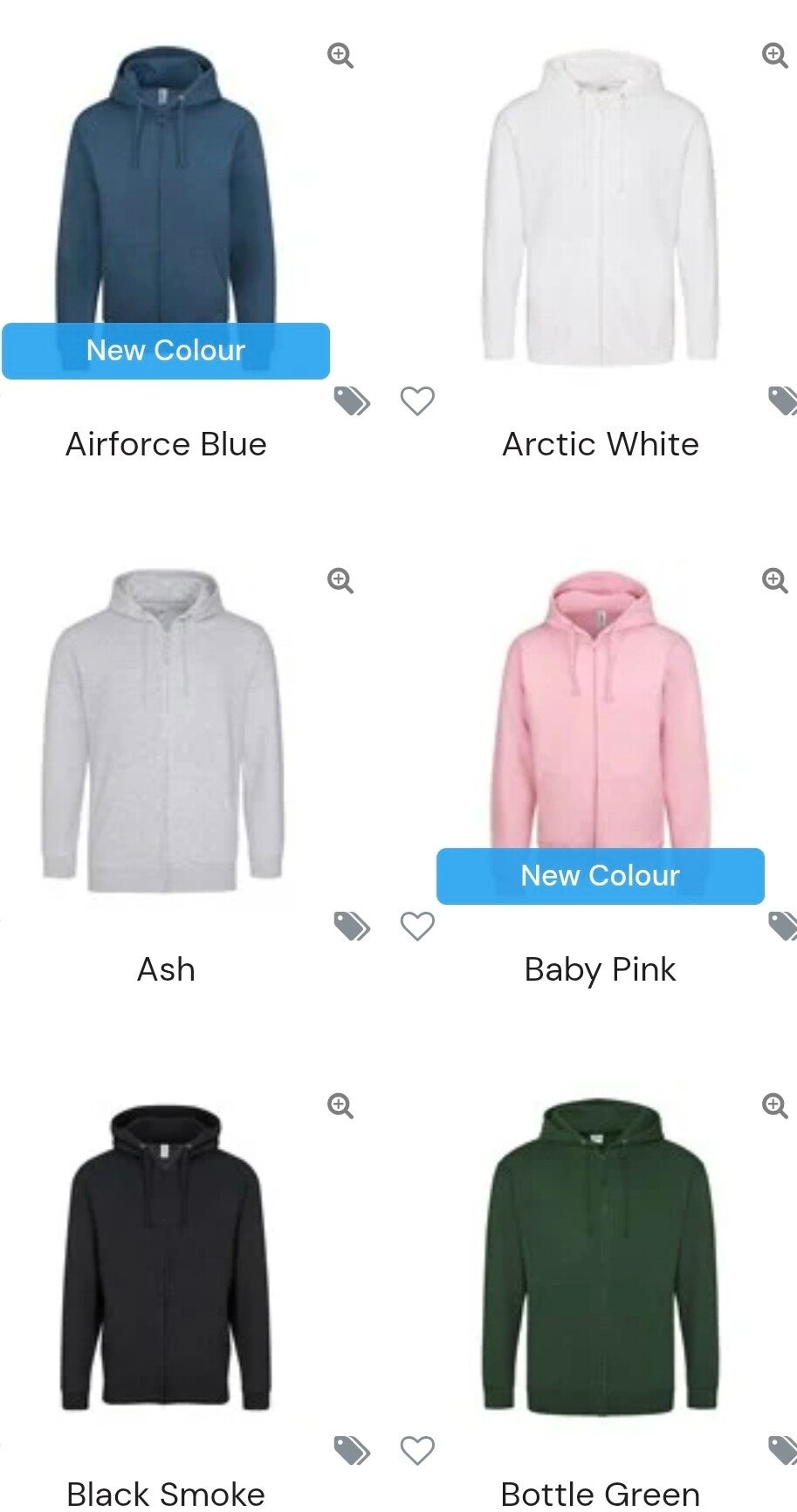Enlarge the Baby Pink hoodie picture
This screenshot has height=1512, width=797.
[x=774, y=581]
